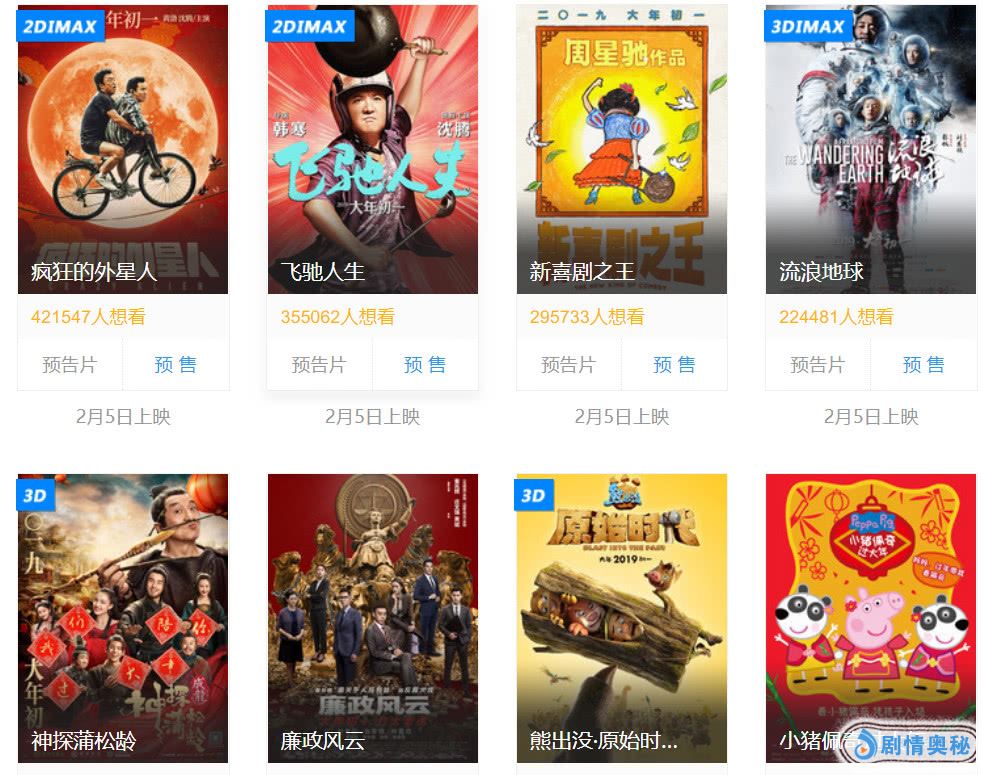The width and height of the screenshot is (998, 775).
Task: Select 预售 under 飞驰人生
Action: [x=425, y=365]
